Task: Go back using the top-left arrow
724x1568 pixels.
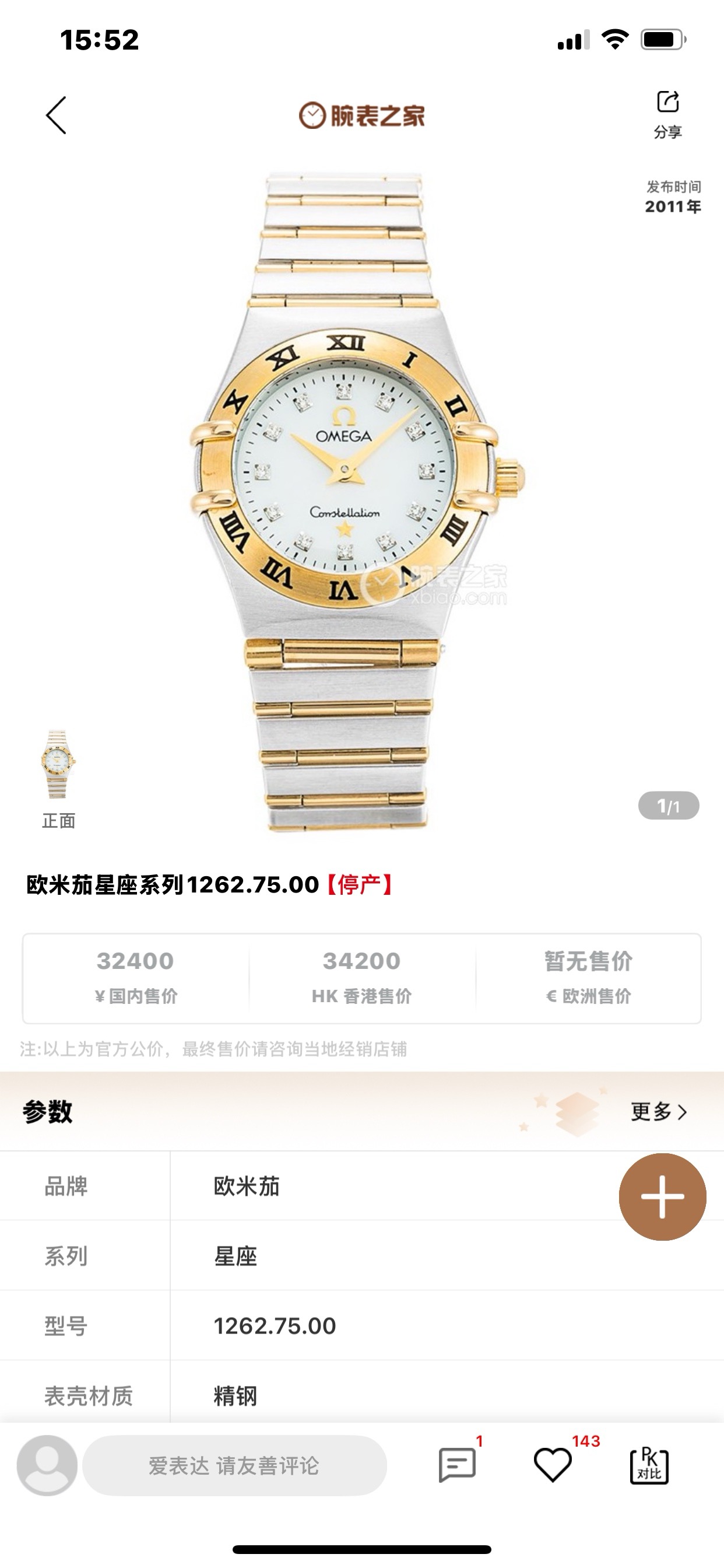Action: [56, 115]
